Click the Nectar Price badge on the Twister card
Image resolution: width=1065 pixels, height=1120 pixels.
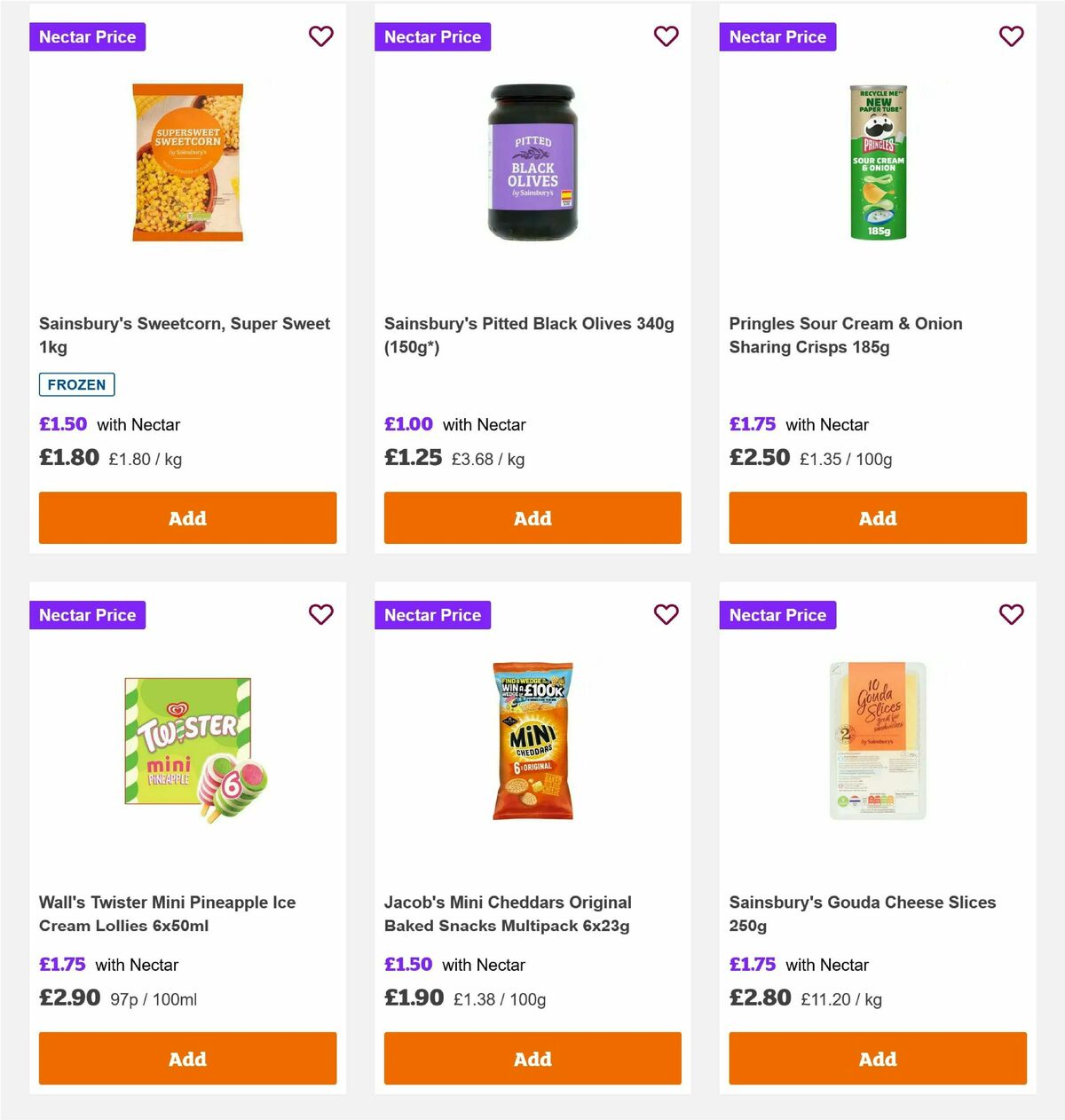(x=87, y=614)
